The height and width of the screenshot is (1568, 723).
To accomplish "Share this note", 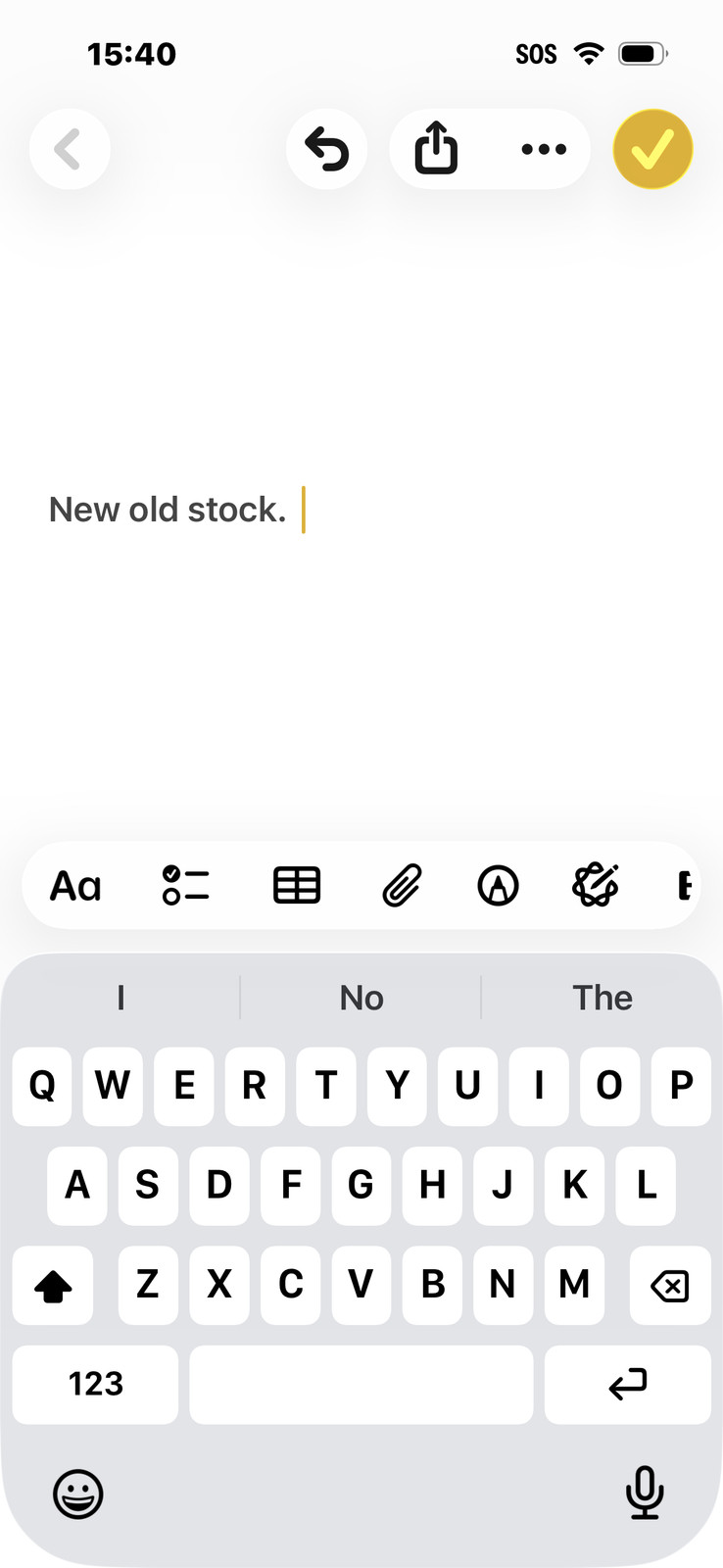I will (436, 149).
